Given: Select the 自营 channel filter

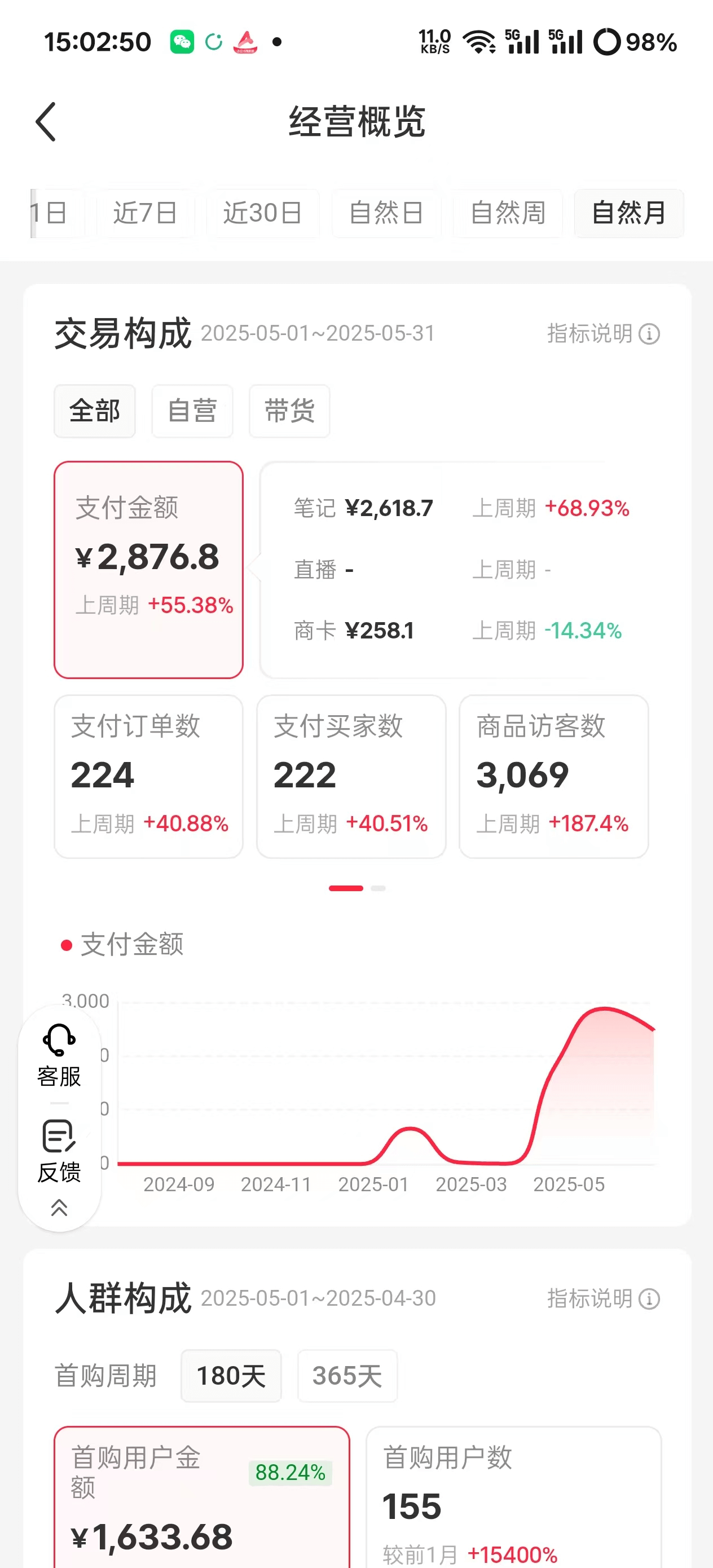Looking at the screenshot, I should (192, 412).
